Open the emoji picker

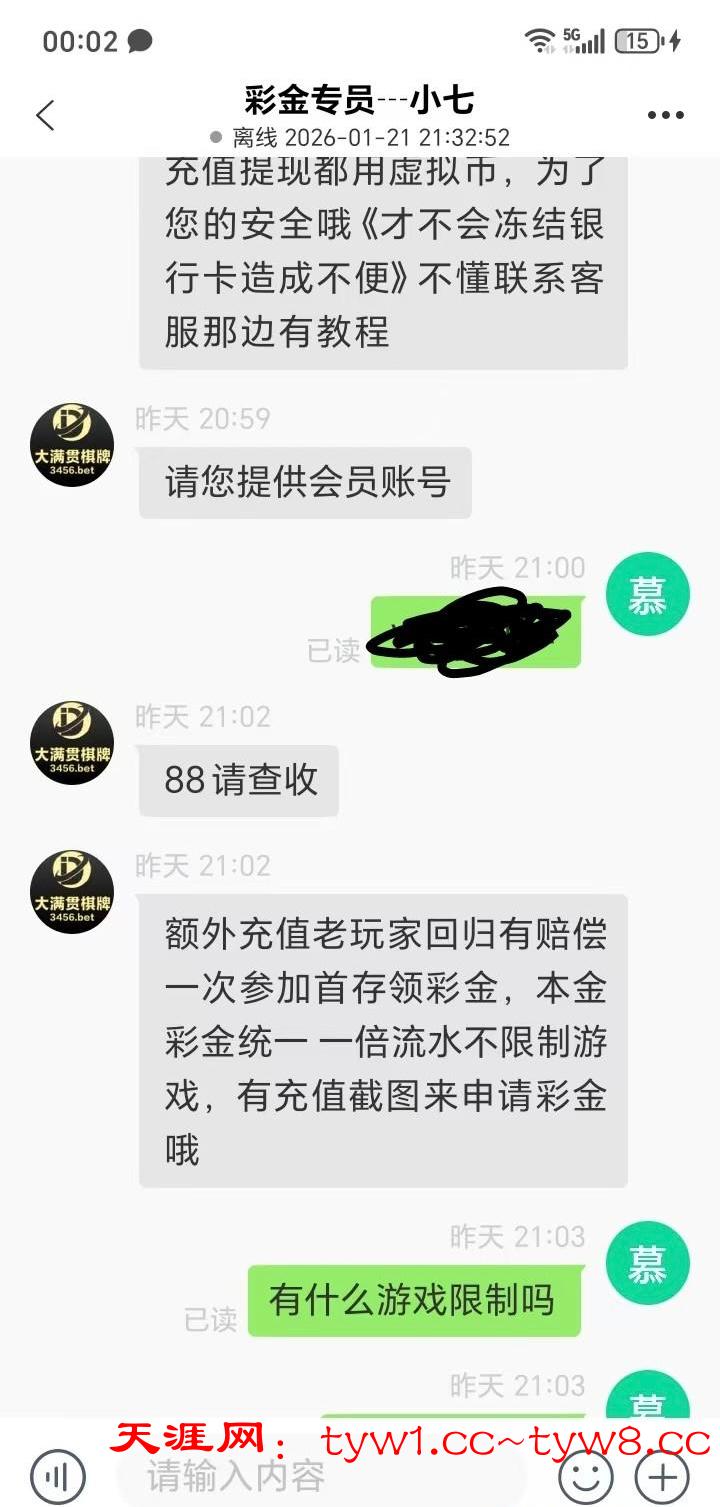point(585,1476)
